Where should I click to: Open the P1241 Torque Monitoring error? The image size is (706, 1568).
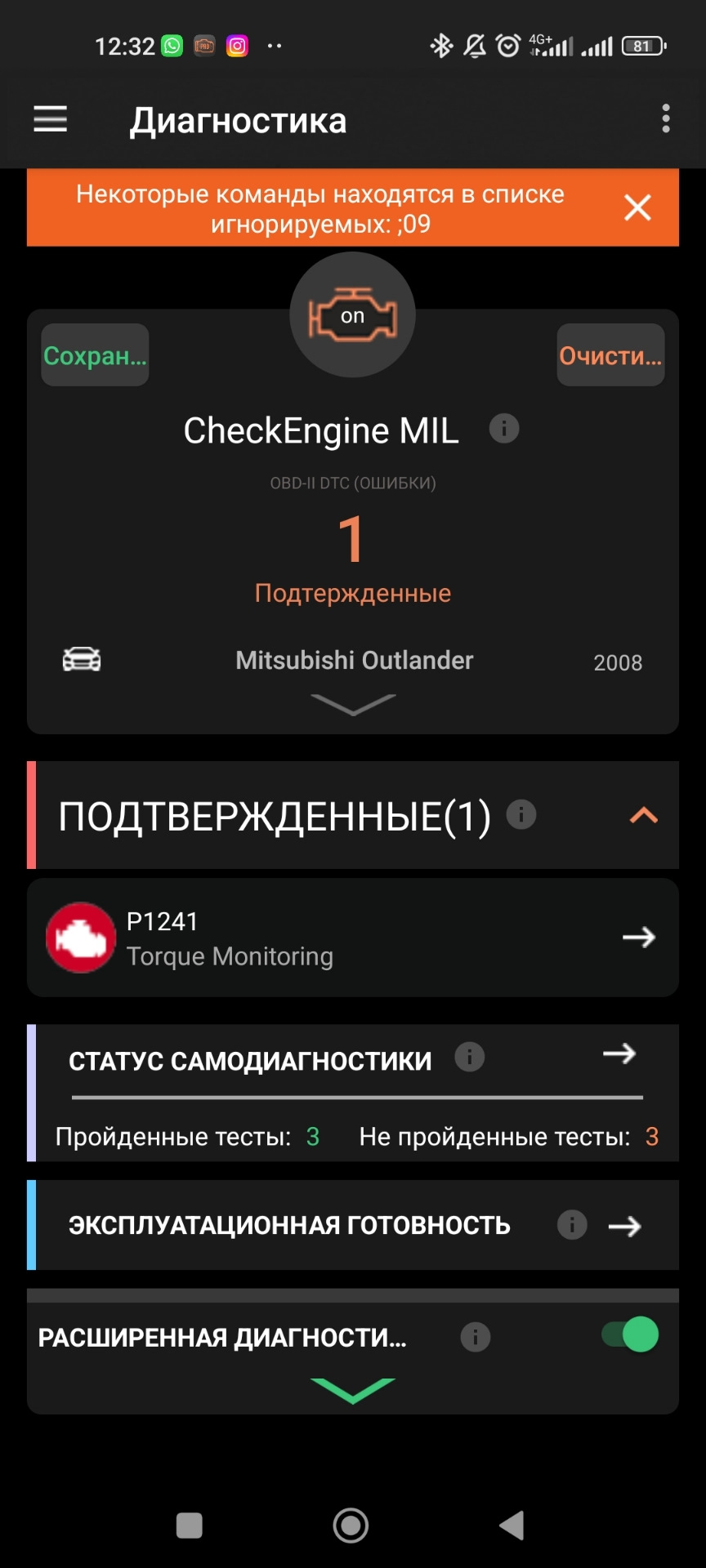(x=353, y=938)
